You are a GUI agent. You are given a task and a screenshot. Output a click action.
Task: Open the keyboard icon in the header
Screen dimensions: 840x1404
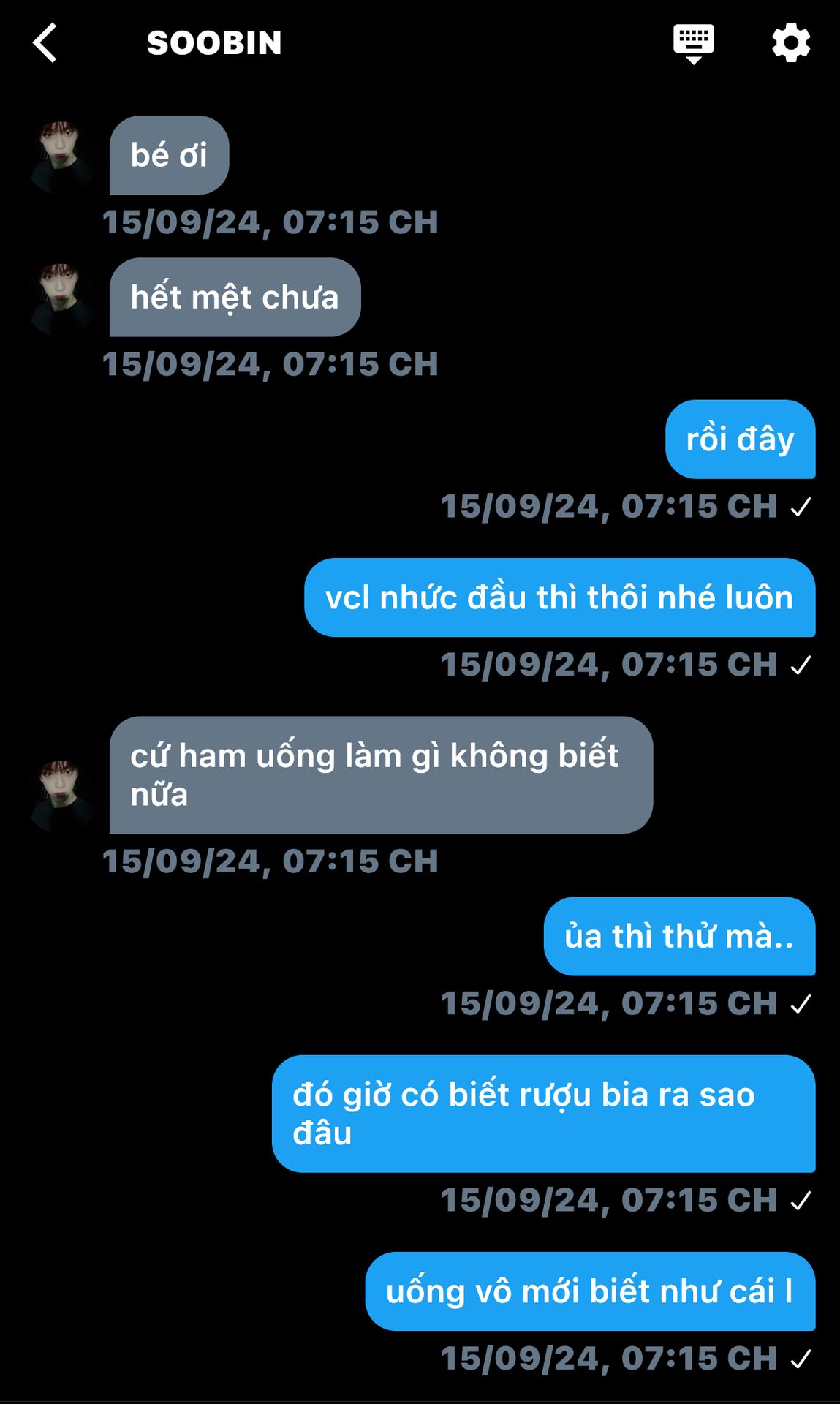[693, 44]
